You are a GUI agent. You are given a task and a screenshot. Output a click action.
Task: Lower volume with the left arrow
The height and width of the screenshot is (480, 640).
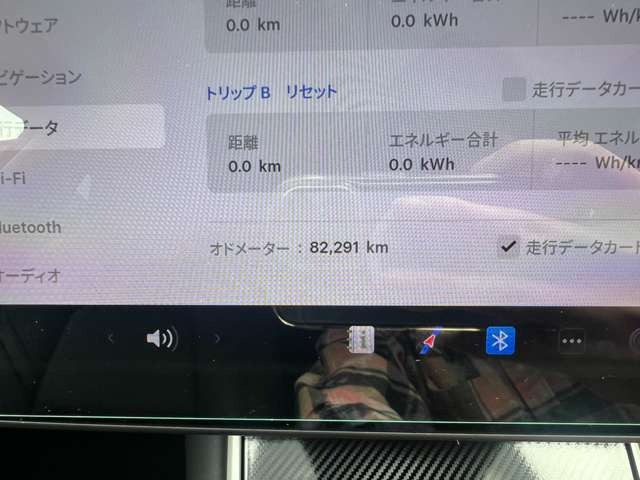tap(110, 339)
